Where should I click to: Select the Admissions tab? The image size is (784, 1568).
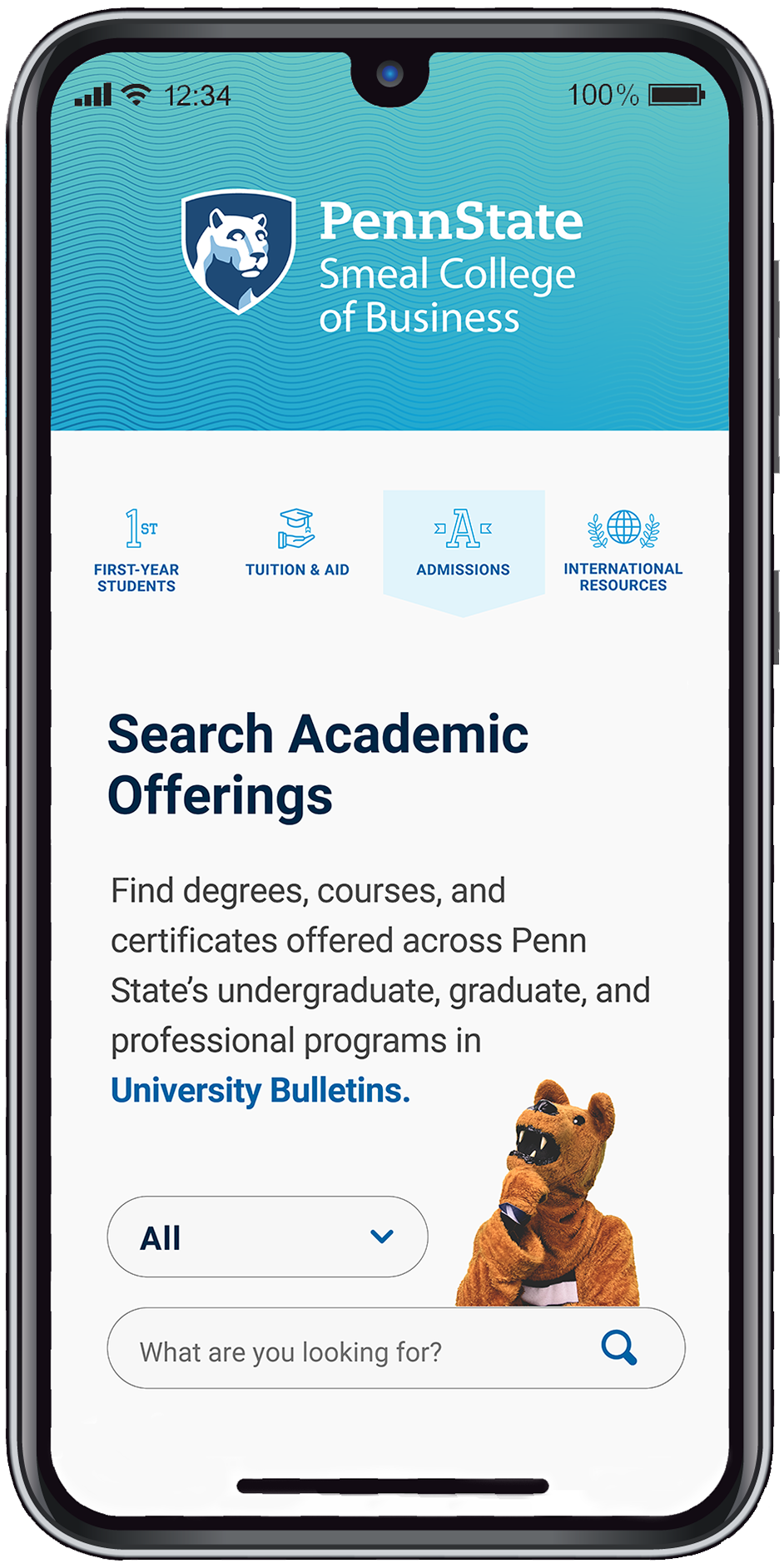coord(464,547)
